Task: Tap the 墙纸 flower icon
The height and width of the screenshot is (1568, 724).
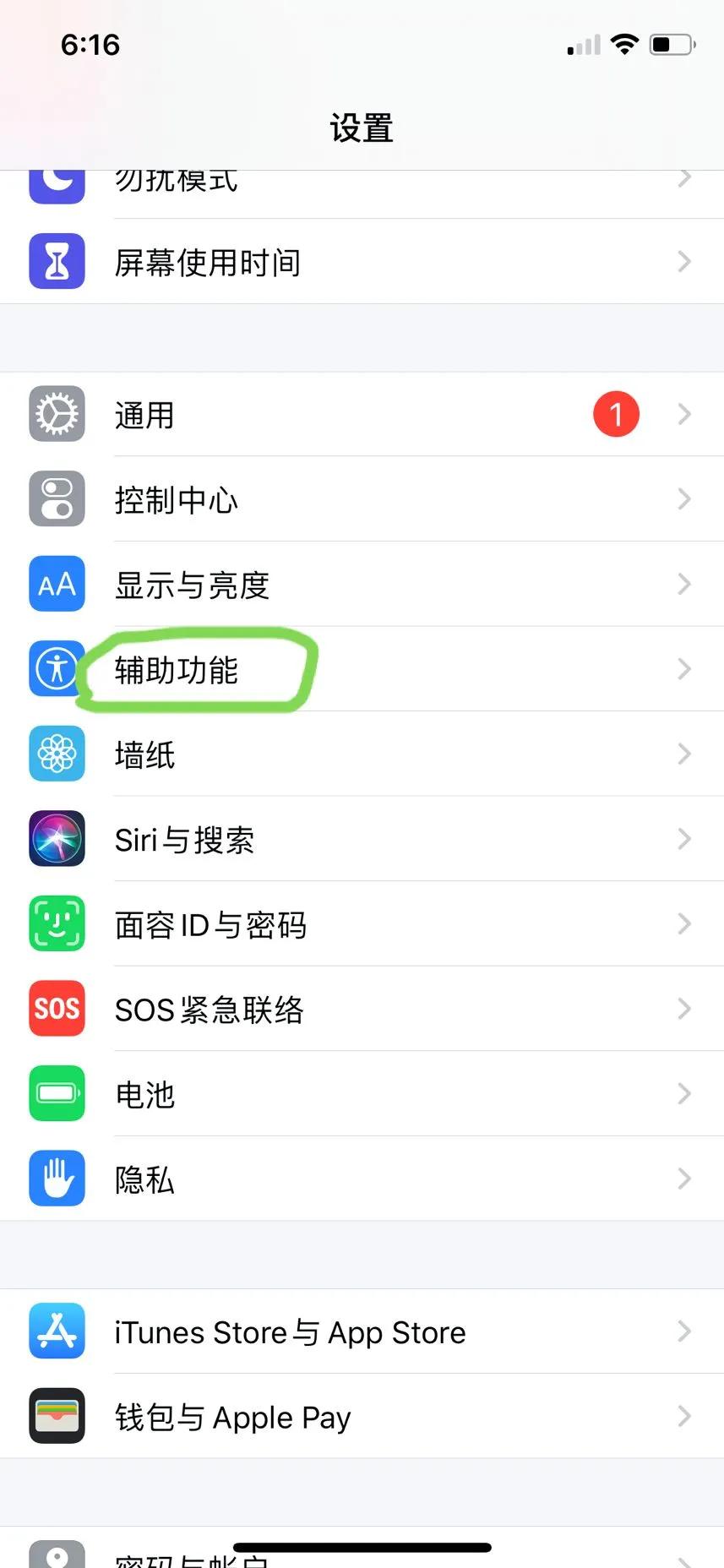Action: 57,754
